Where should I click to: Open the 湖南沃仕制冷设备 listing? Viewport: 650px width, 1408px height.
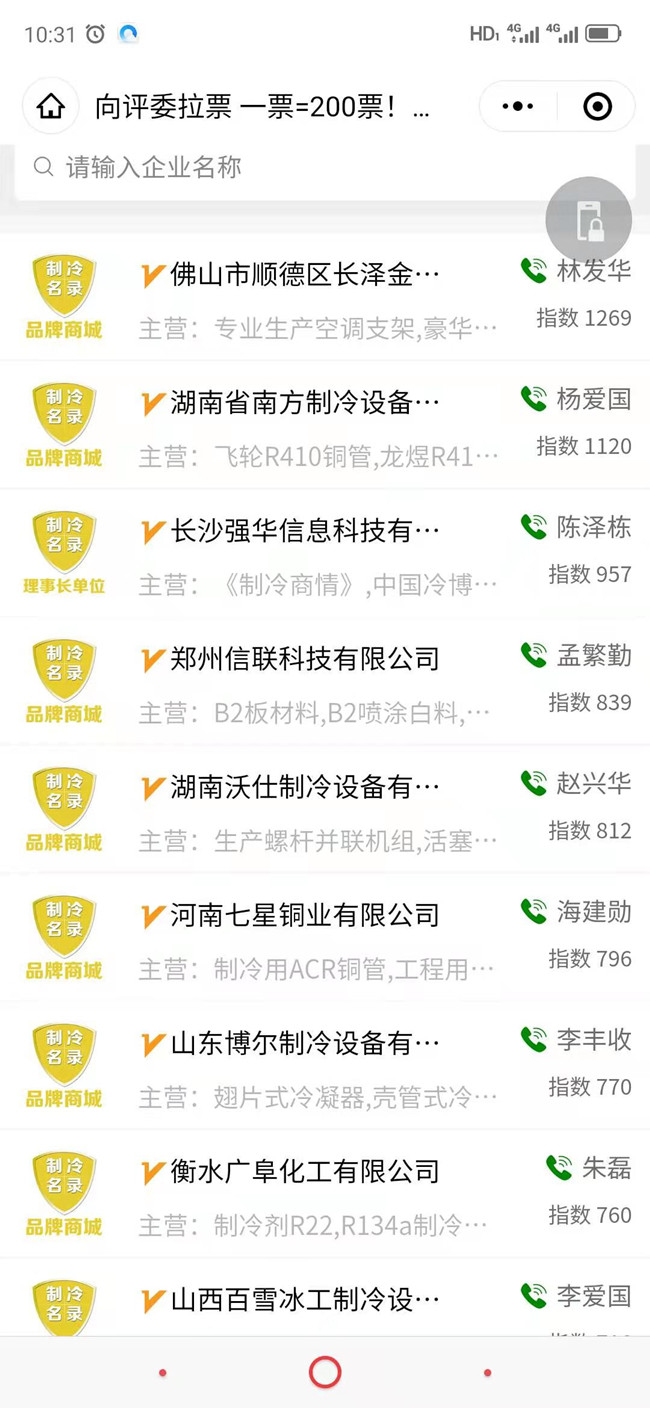coord(305,787)
